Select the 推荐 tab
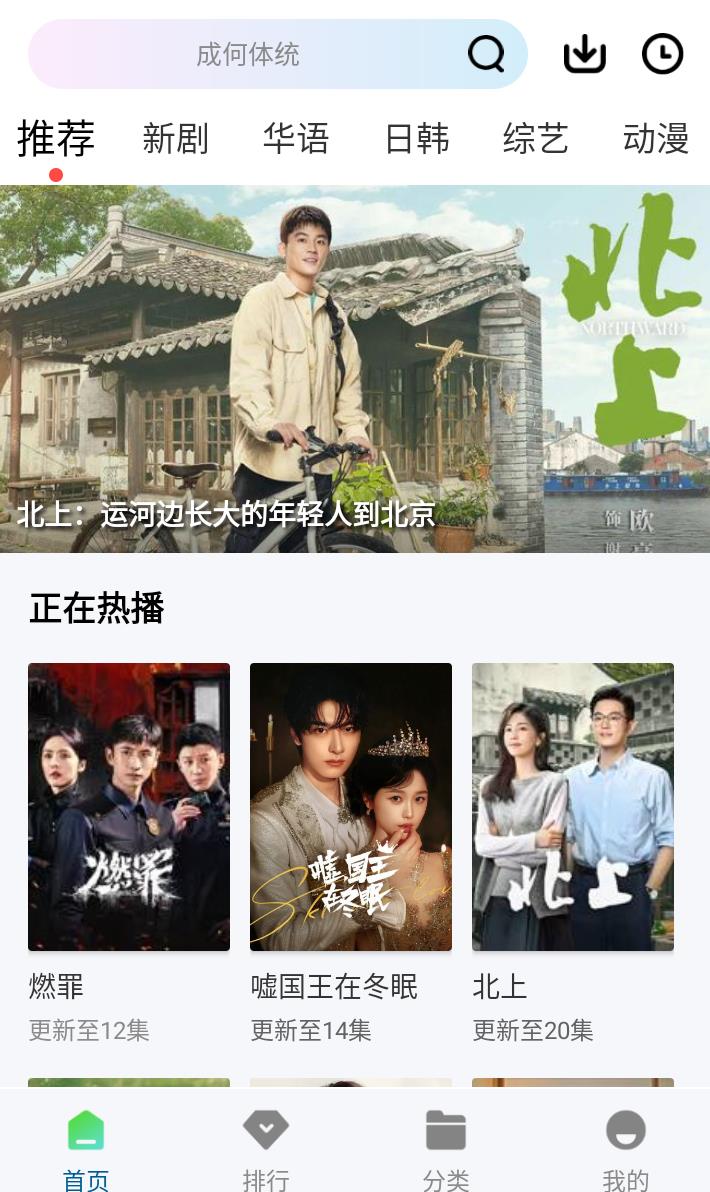Screen dimensions: 710x1192 coord(56,139)
